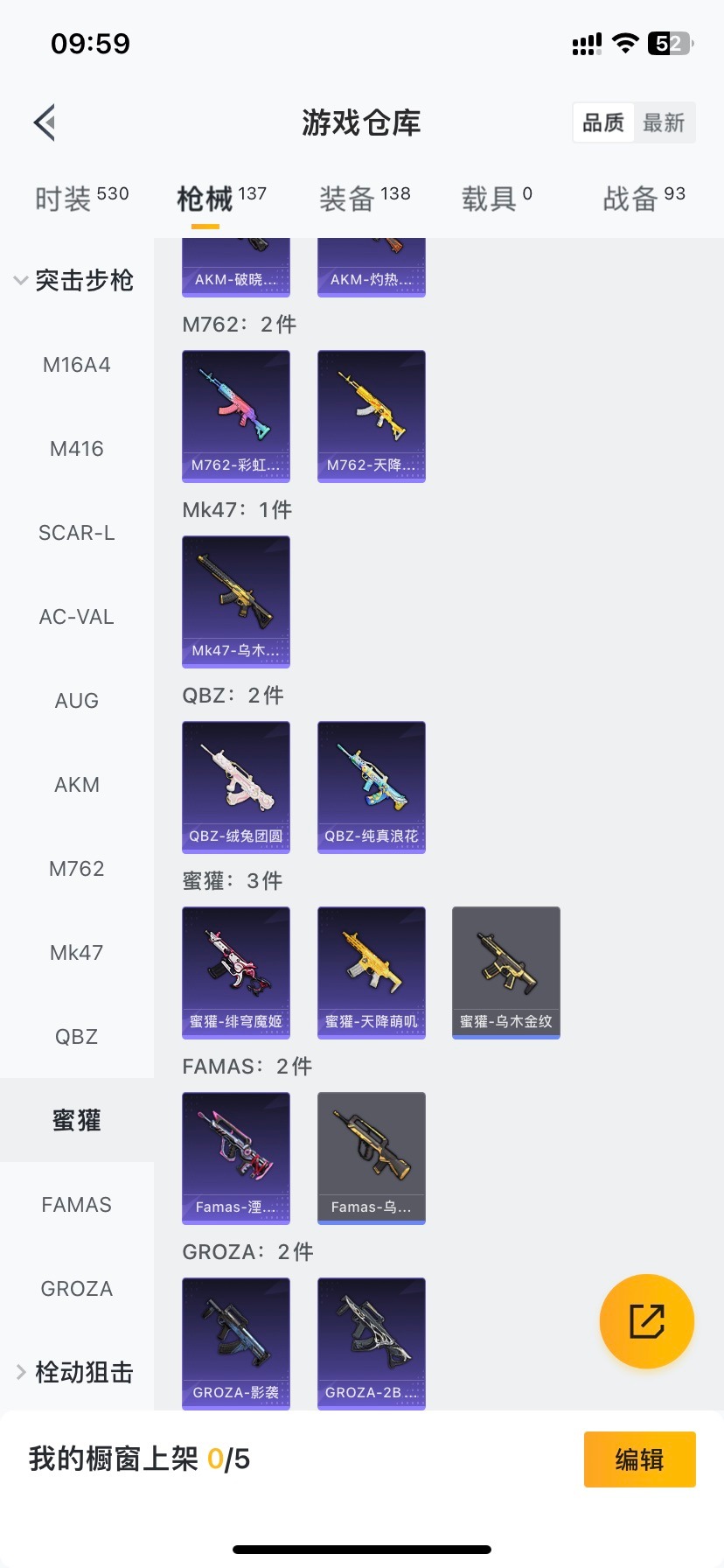724x1568 pixels.
Task: Tap the orange share floating button
Action: click(647, 1321)
